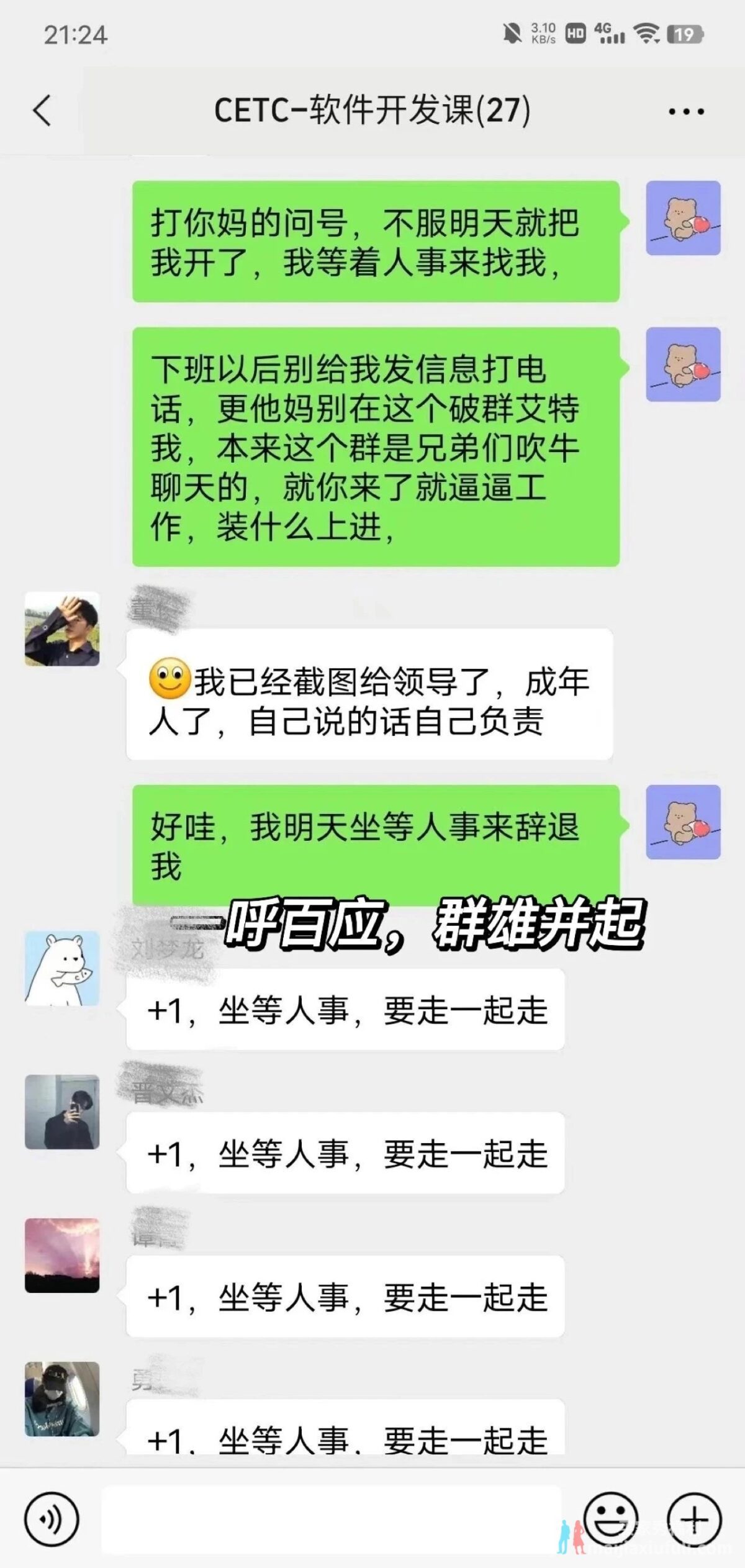745x1568 pixels.
Task: Open the group chat's three-dot menu
Action: 685,112
